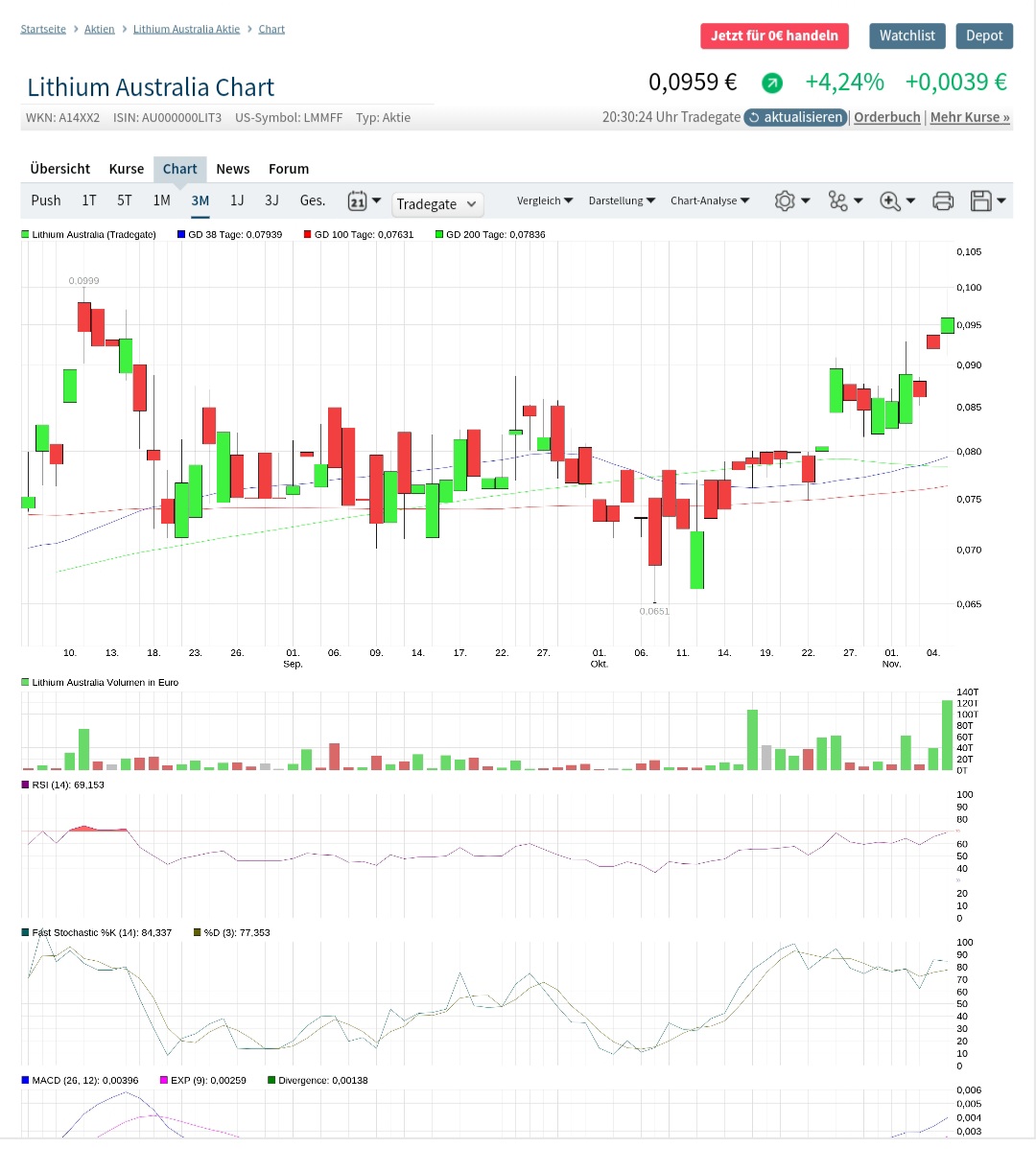
Task: Open the Depot button
Action: click(x=984, y=35)
